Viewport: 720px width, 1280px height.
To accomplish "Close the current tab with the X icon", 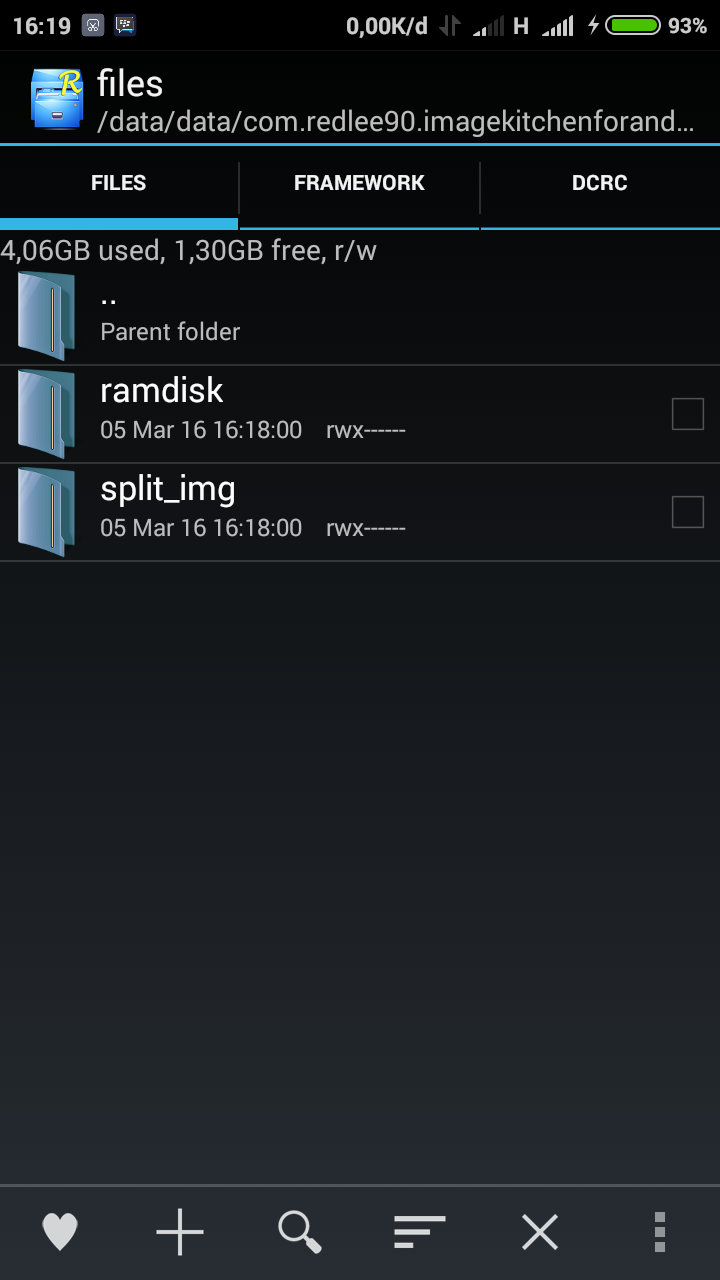I will coord(540,1231).
